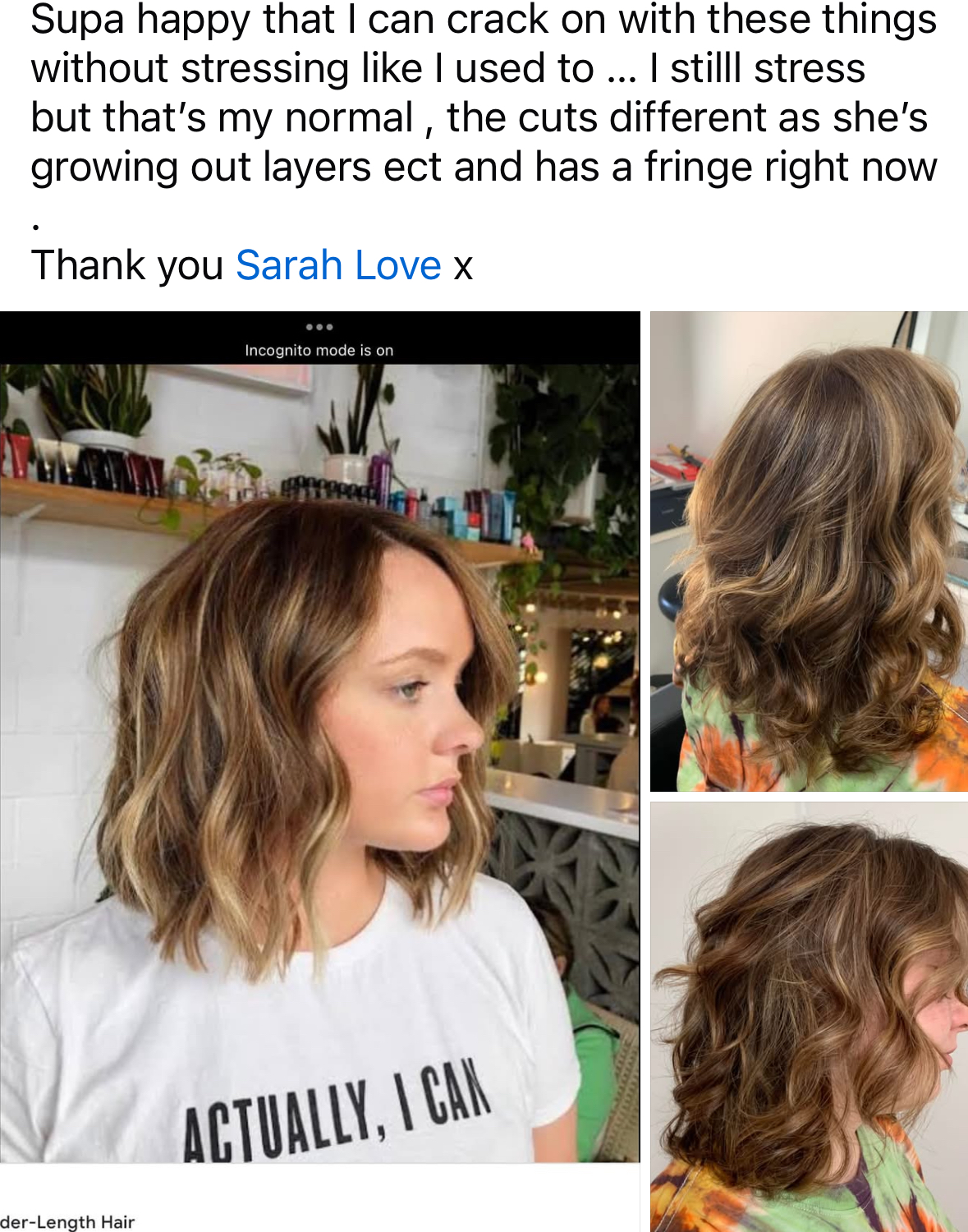This screenshot has height=1232, width=968.
Task: Open the large screenshot photo of wavy bob
Action: [x=319, y=739]
